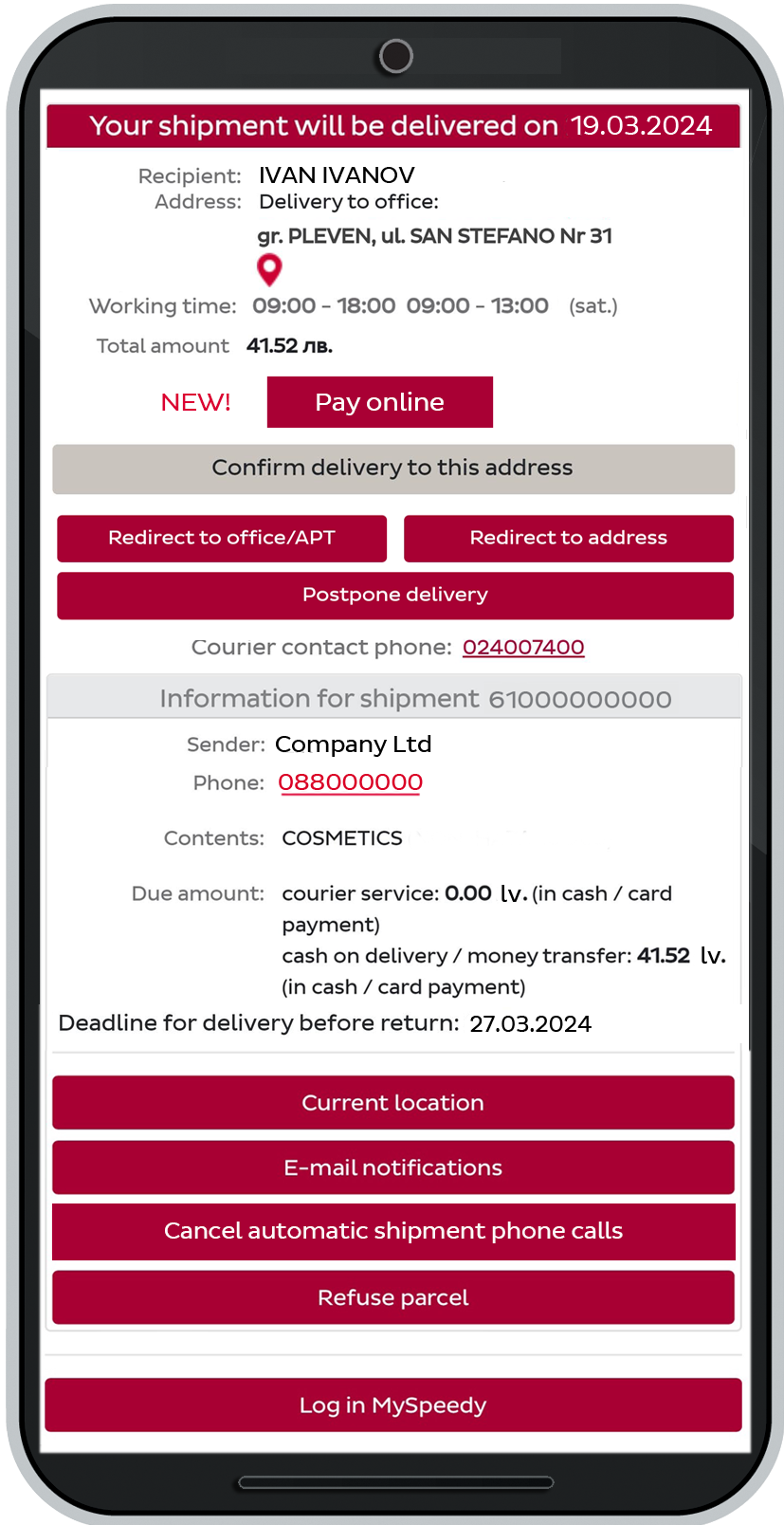Viewport: 784px width, 1525px height.
Task: Refuse the parcel
Action: 392,1297
